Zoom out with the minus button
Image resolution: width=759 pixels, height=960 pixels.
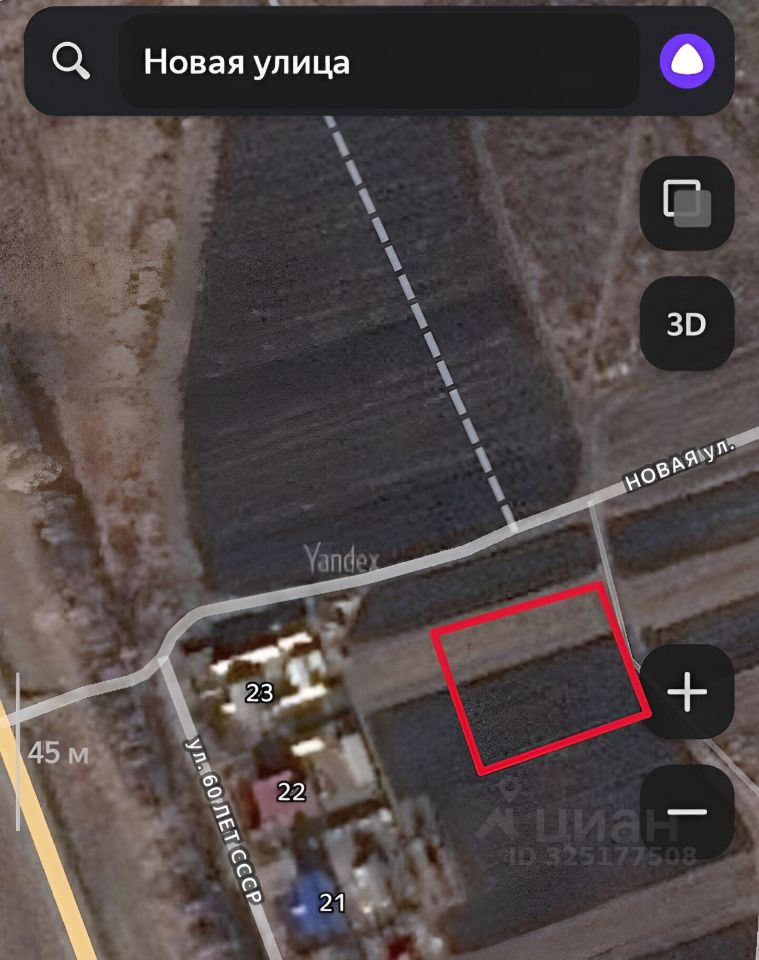click(x=687, y=812)
